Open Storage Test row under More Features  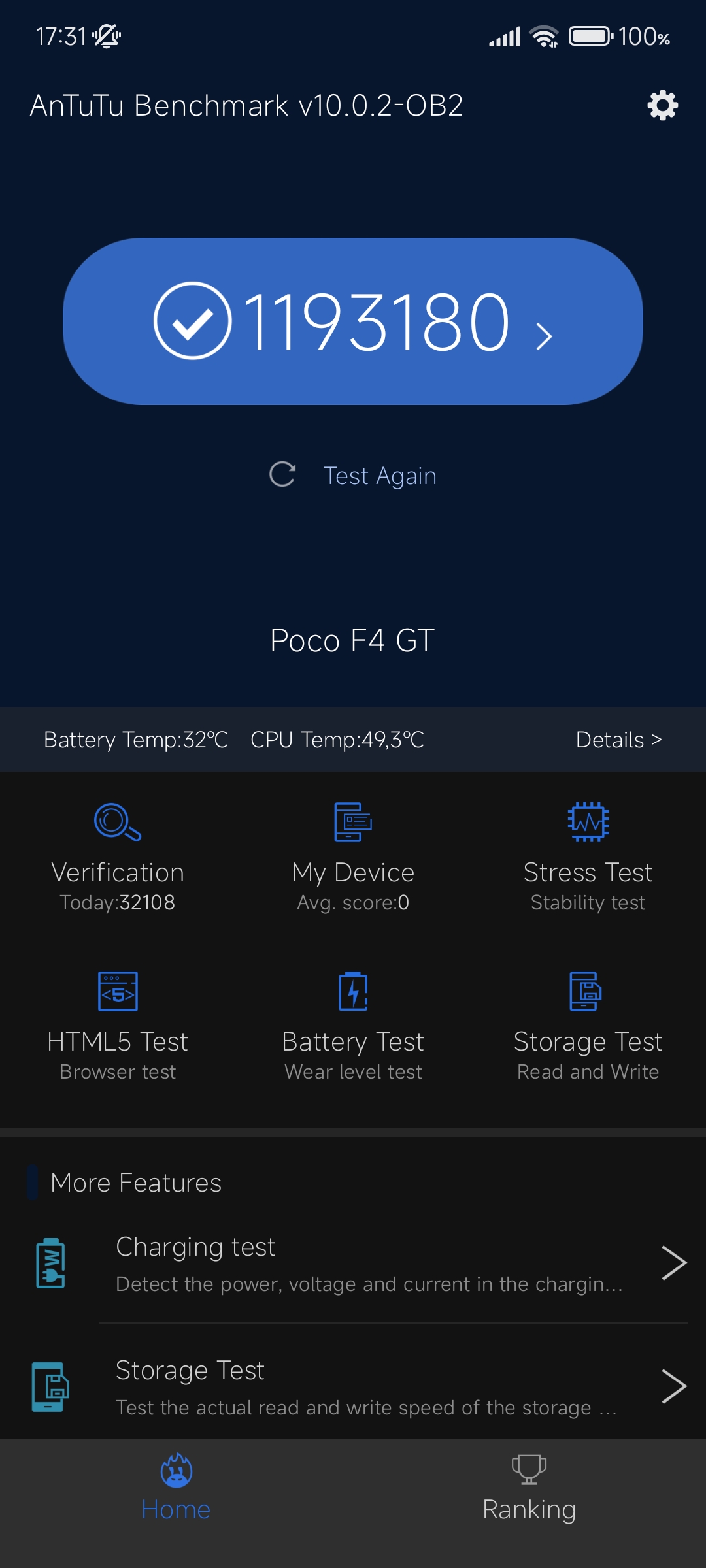click(353, 1386)
